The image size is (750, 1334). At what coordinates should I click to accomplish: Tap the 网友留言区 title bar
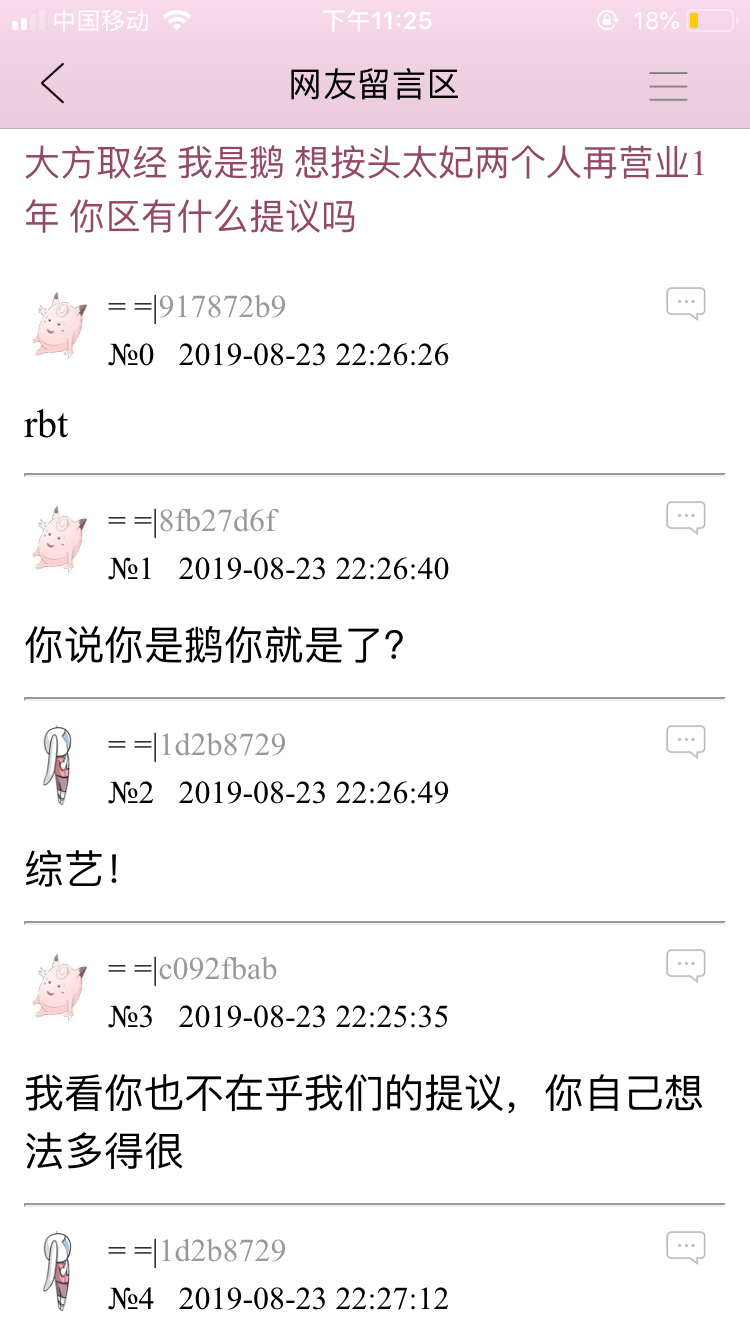(375, 84)
